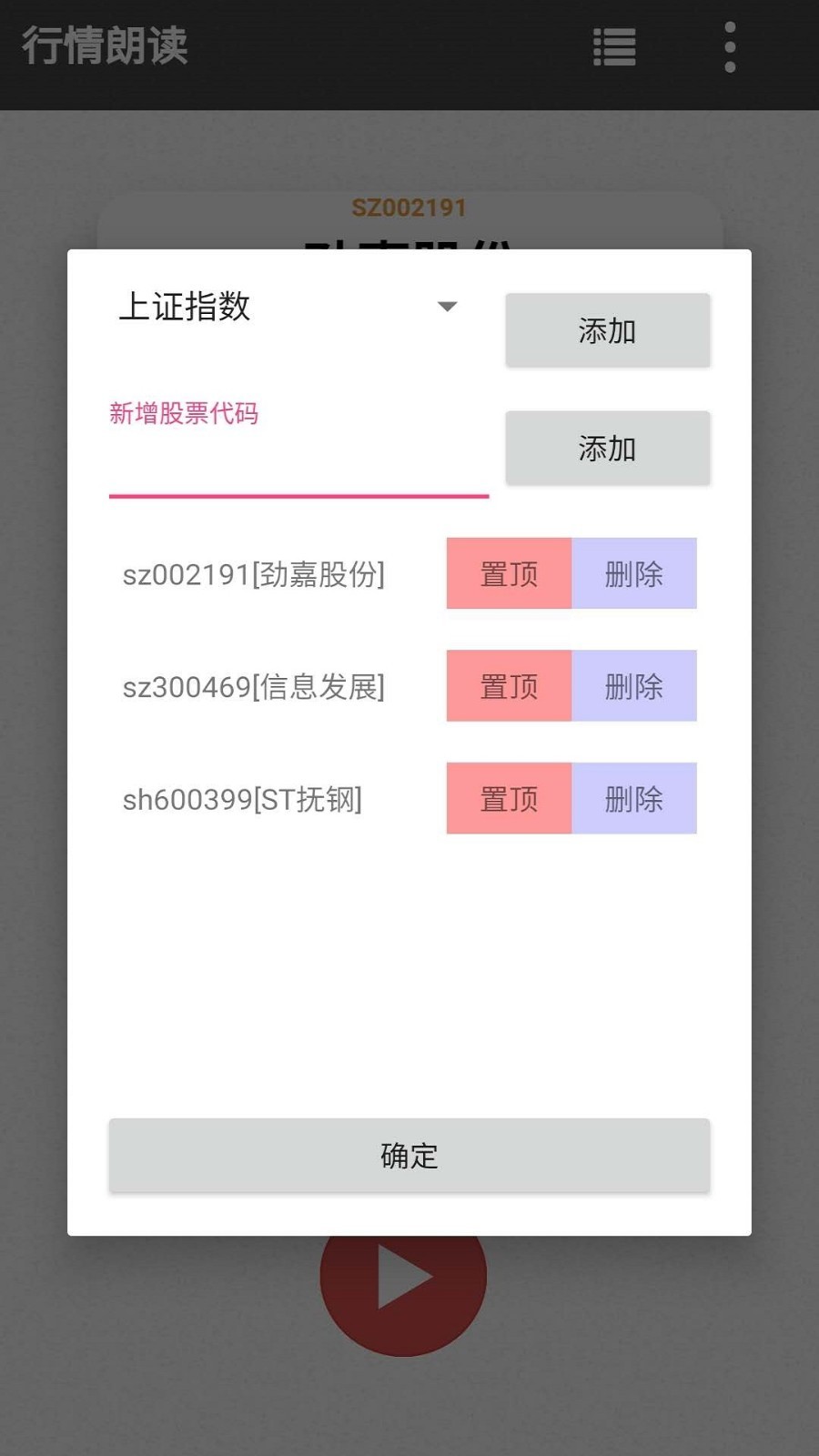Set sh600399 ST抚钢 to top with 置顶
This screenshot has width=819, height=1456.
[508, 798]
